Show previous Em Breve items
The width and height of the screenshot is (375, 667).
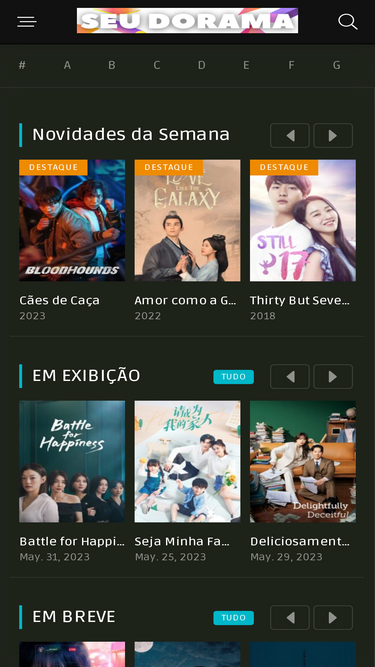tap(290, 618)
